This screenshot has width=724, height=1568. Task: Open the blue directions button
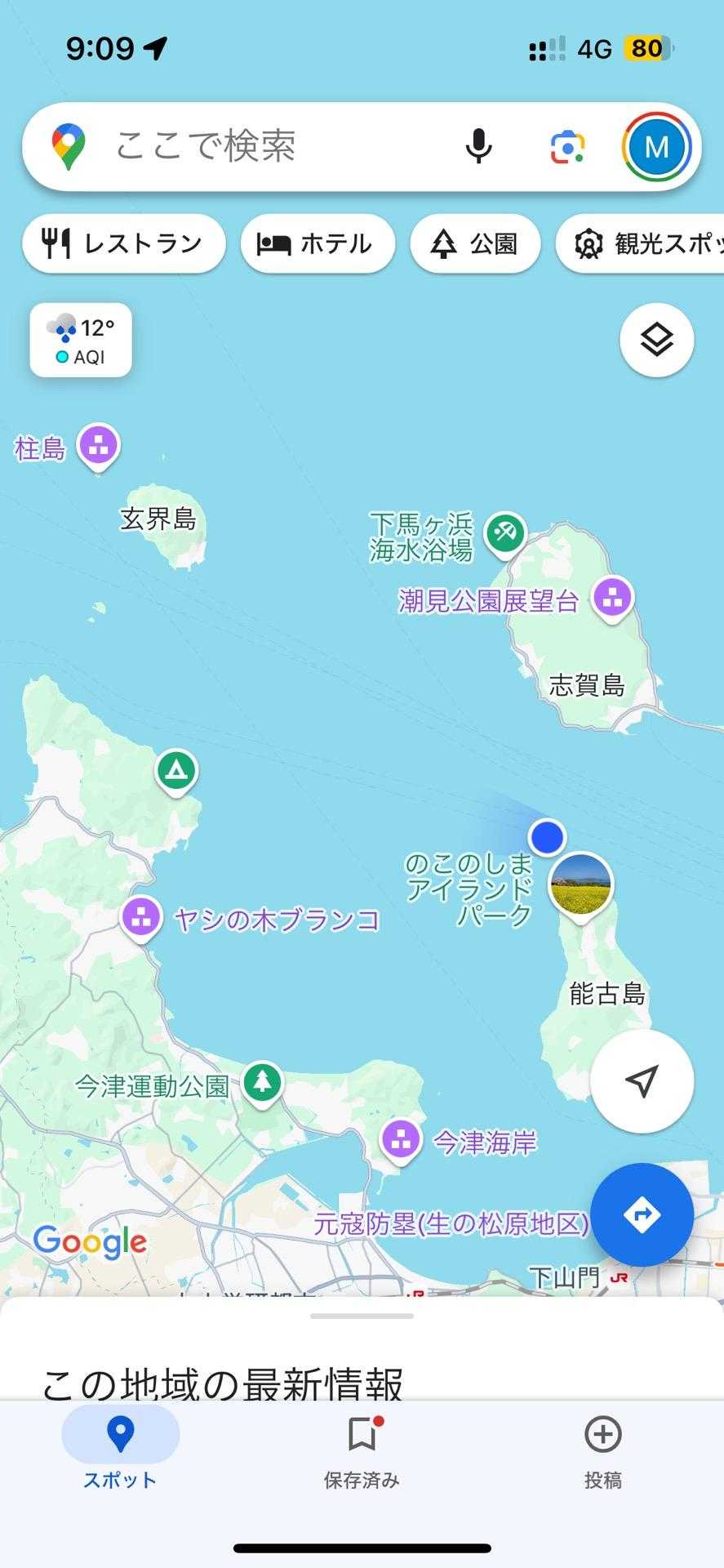pos(642,1214)
